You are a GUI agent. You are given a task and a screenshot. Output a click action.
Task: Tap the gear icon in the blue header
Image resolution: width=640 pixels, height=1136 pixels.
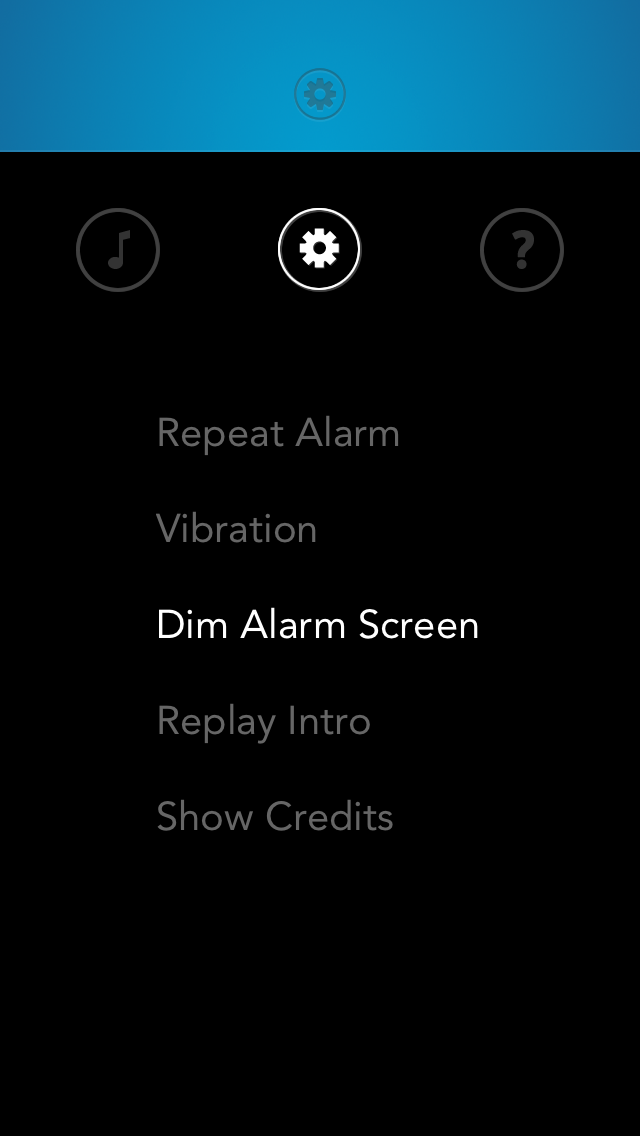[x=320, y=94]
